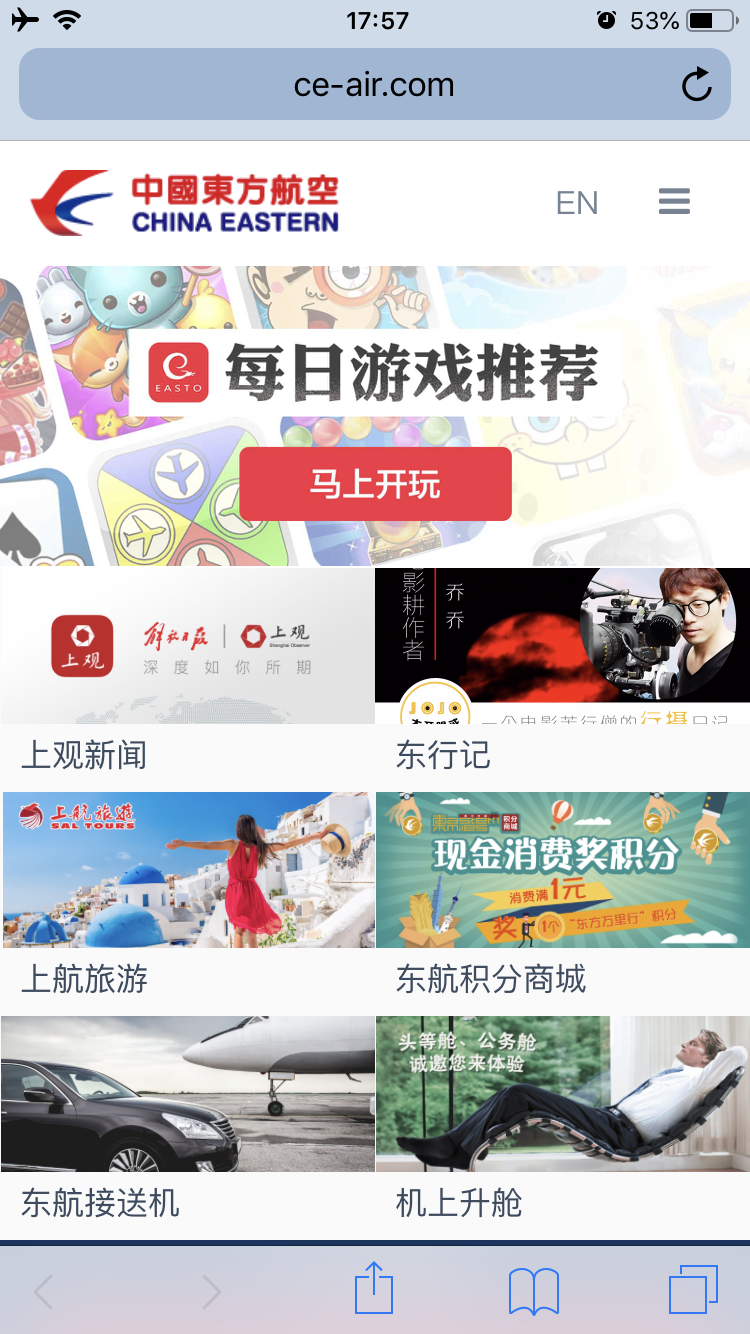The width and height of the screenshot is (750, 1334).
Task: Tap the ce-air.com address field
Action: pyautogui.click(x=374, y=85)
